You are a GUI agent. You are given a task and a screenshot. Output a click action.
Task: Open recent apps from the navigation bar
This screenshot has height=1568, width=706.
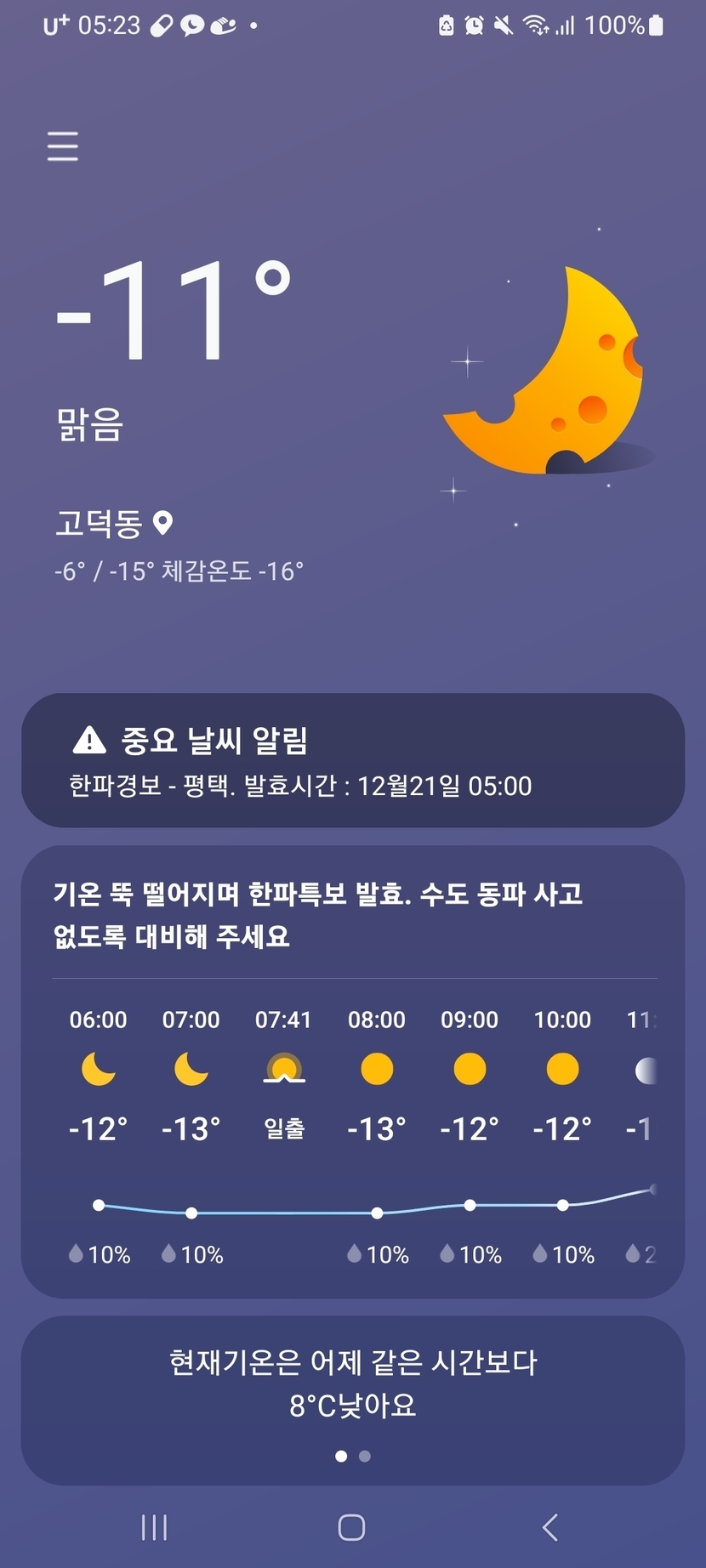tap(154, 1527)
